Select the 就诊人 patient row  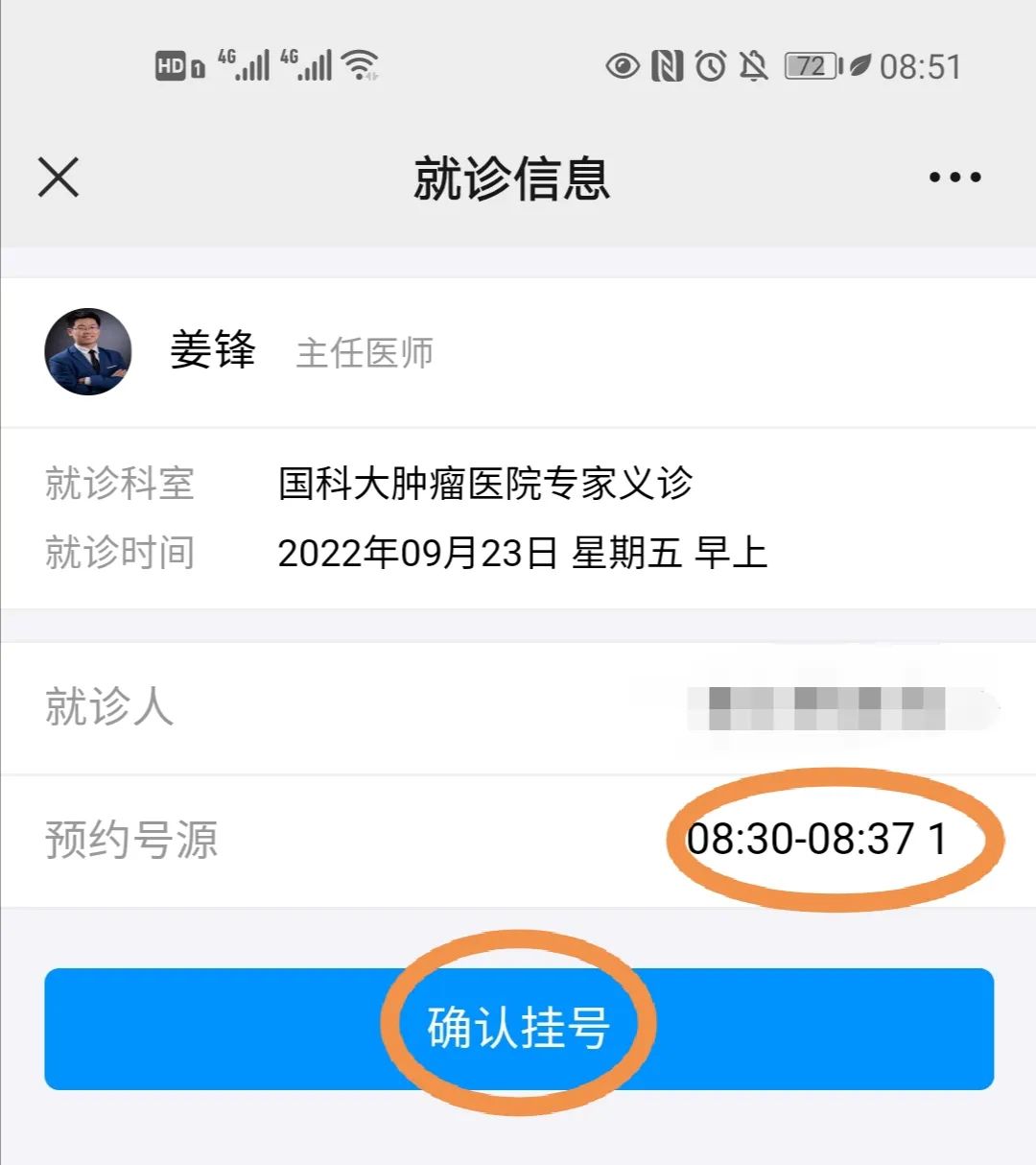point(518,708)
